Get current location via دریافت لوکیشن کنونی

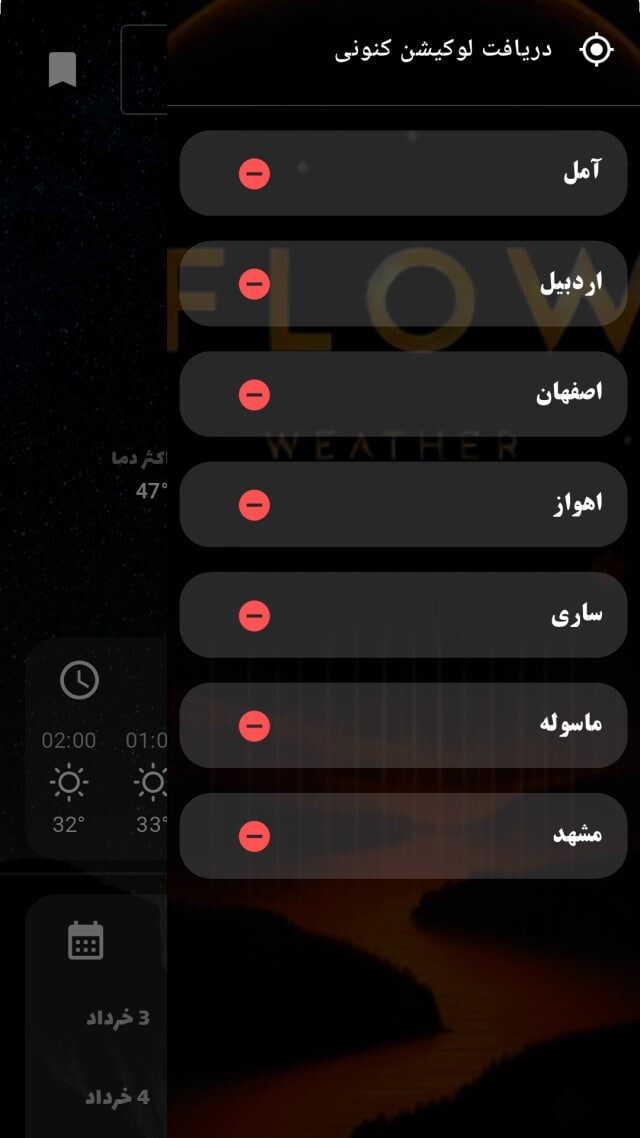[470, 50]
